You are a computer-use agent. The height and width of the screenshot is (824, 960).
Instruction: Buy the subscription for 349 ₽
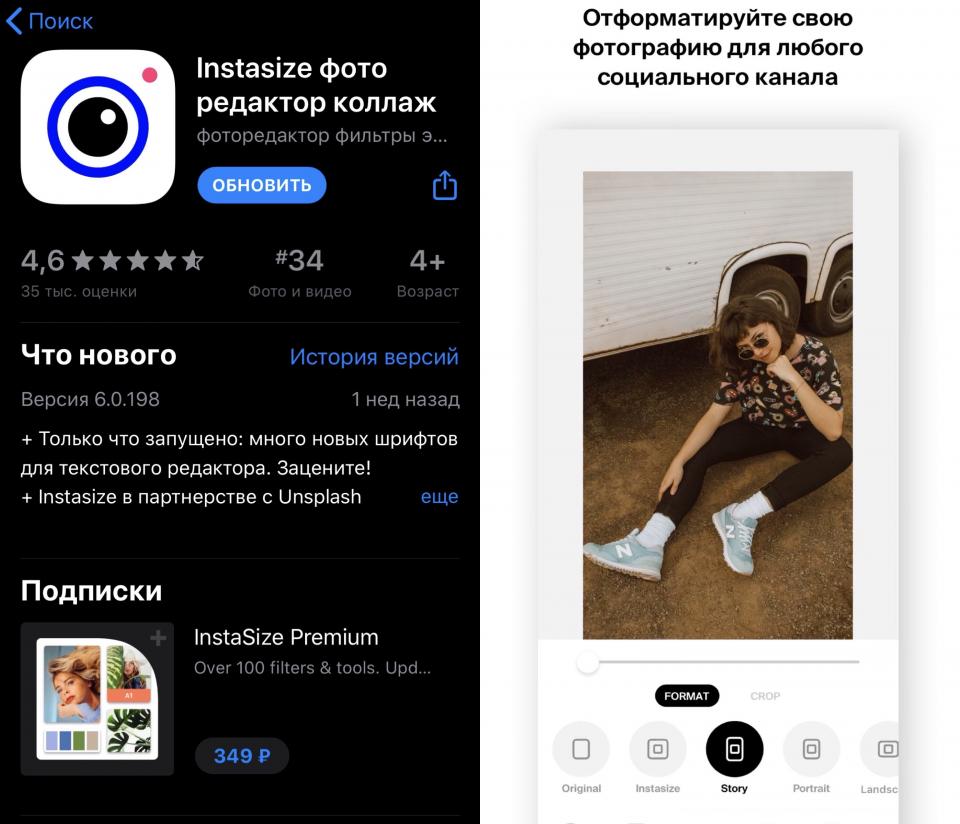(241, 756)
